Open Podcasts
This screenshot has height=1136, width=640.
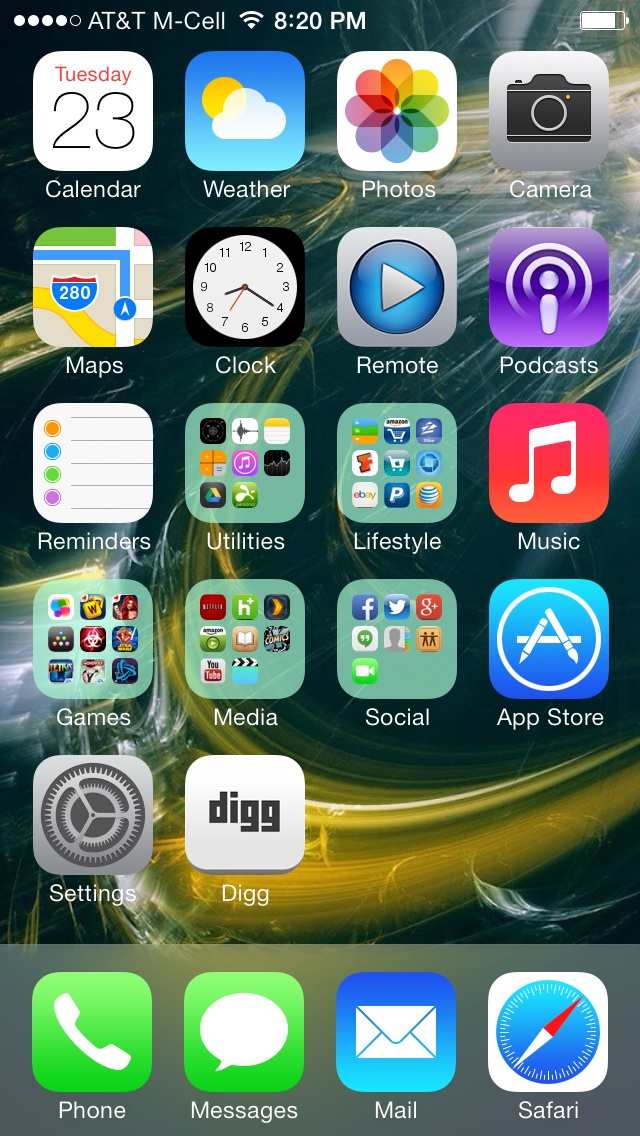pos(549,287)
